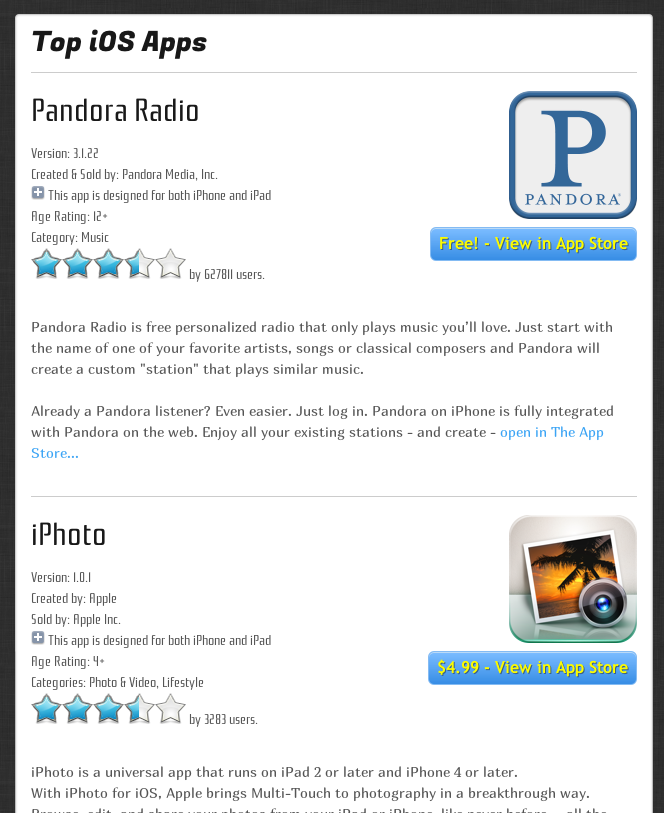The image size is (664, 813).
Task: Tap Free! - View in App Store button
Action: point(533,244)
